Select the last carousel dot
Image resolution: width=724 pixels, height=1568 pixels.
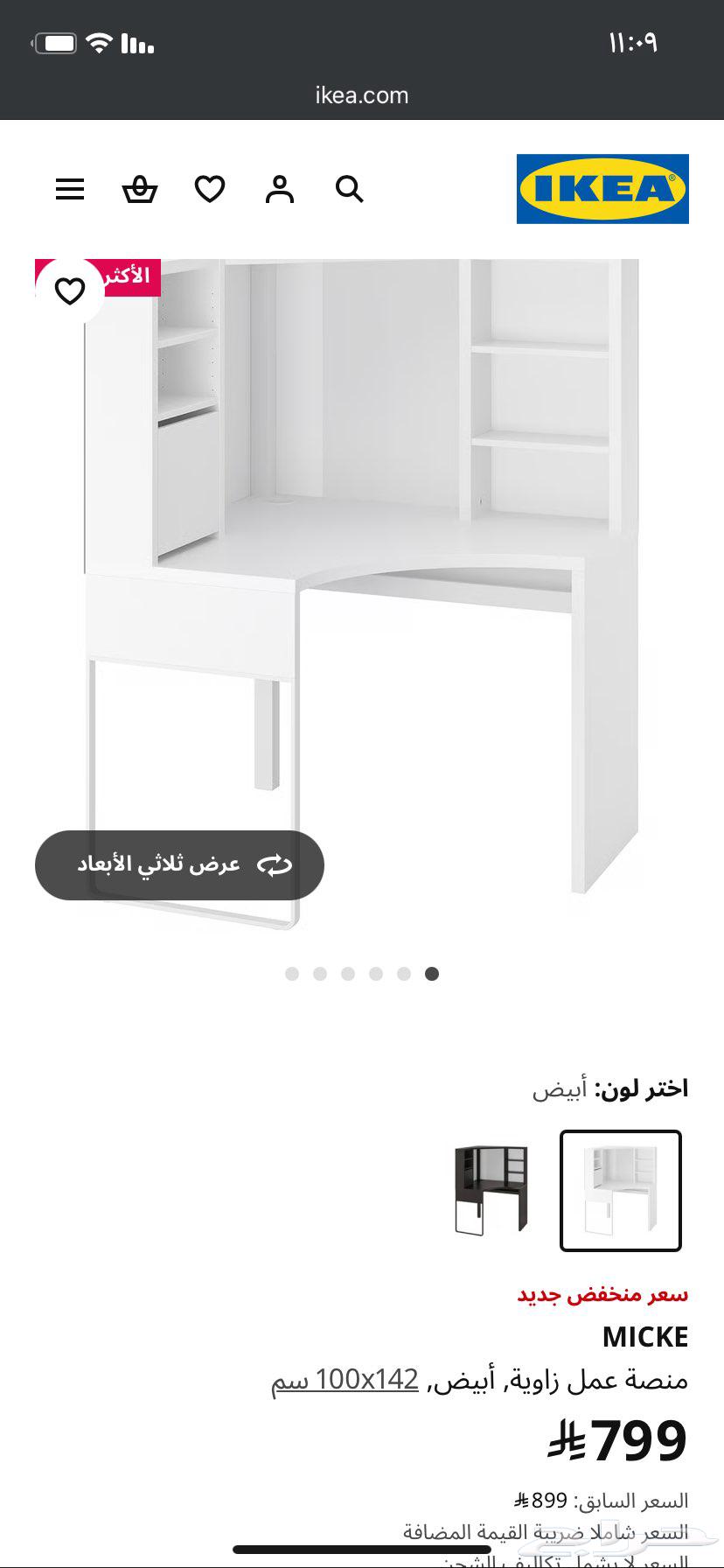(x=431, y=973)
